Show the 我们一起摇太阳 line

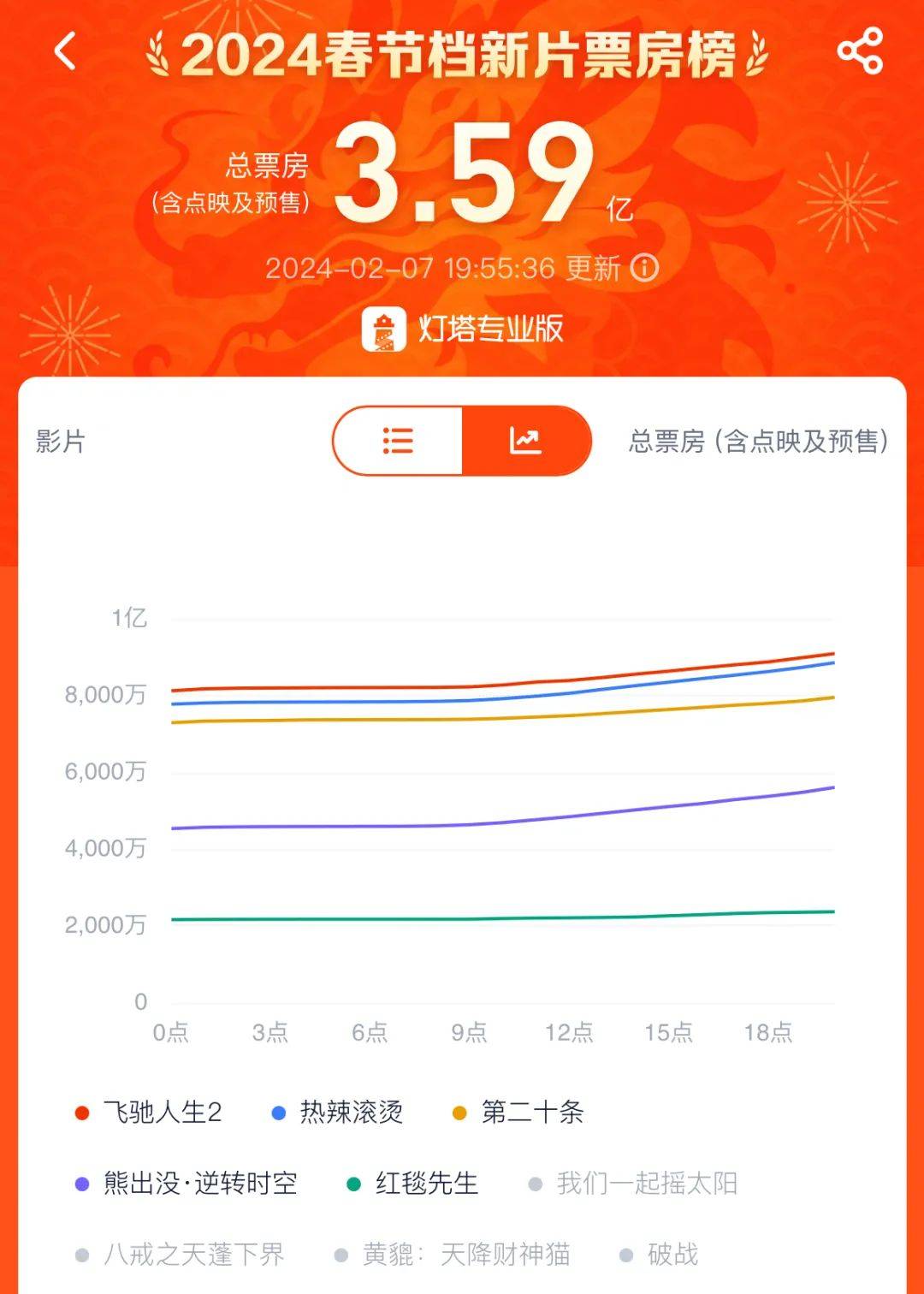633,1184
